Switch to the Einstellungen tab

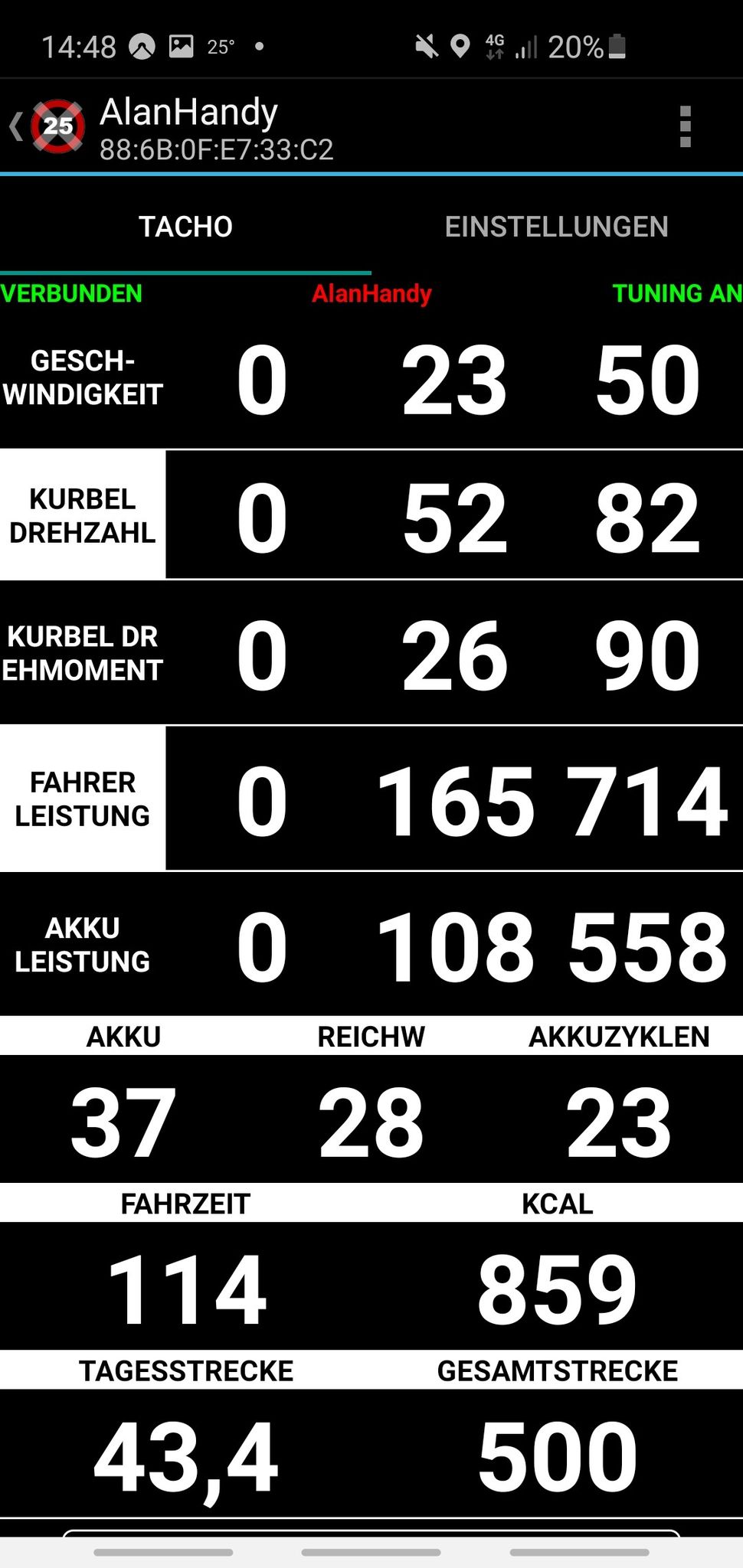point(557,227)
